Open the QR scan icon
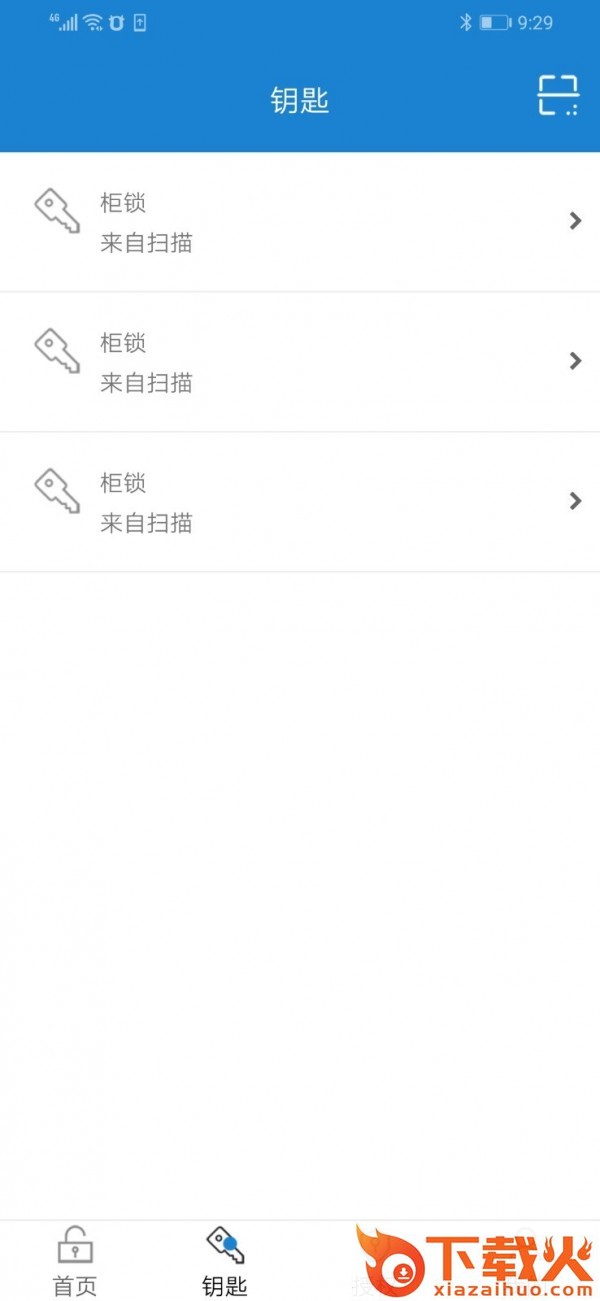600x1301 pixels. click(558, 95)
